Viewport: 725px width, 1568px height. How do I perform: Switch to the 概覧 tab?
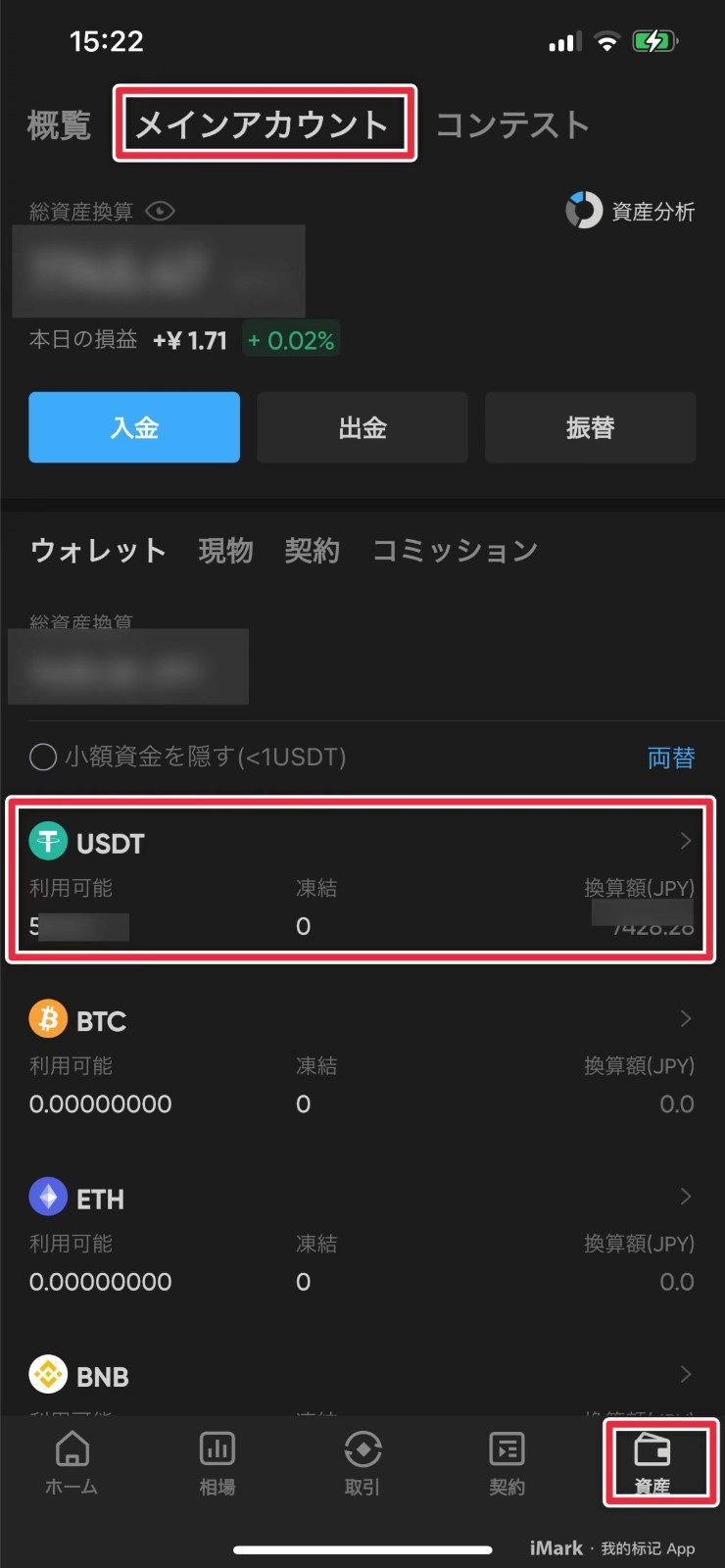pos(59,125)
